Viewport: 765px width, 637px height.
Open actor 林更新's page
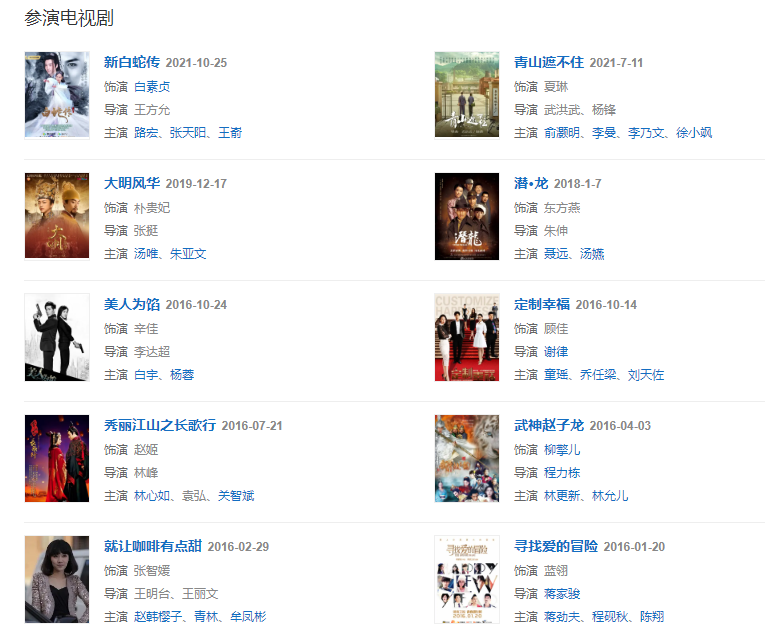[x=563, y=496]
